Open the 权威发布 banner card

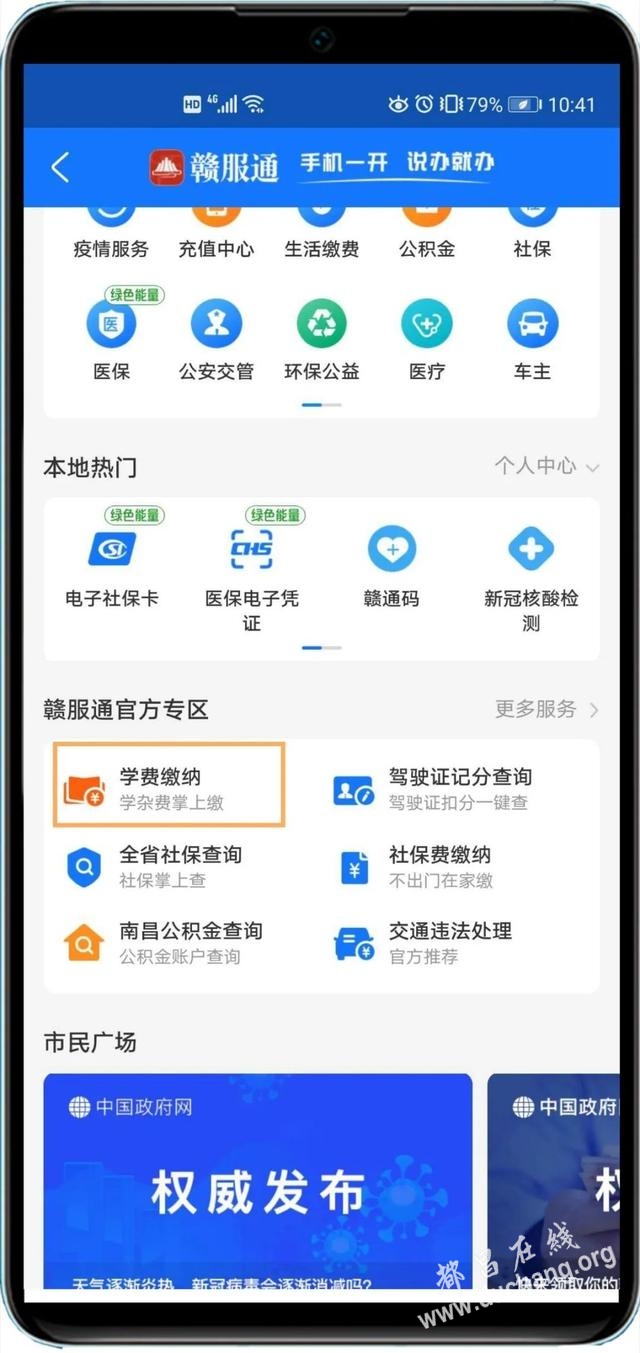pyautogui.click(x=257, y=1180)
